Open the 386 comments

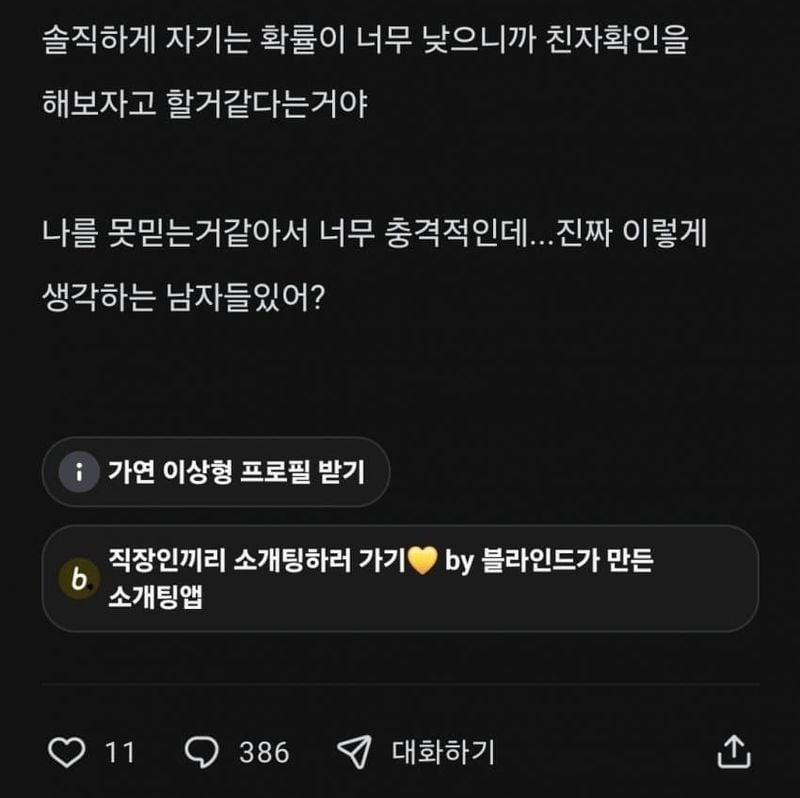click(x=202, y=752)
